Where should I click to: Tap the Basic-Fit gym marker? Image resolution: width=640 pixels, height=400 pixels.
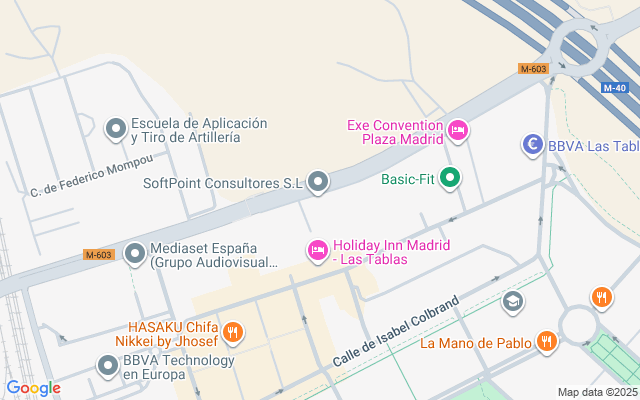click(x=451, y=180)
